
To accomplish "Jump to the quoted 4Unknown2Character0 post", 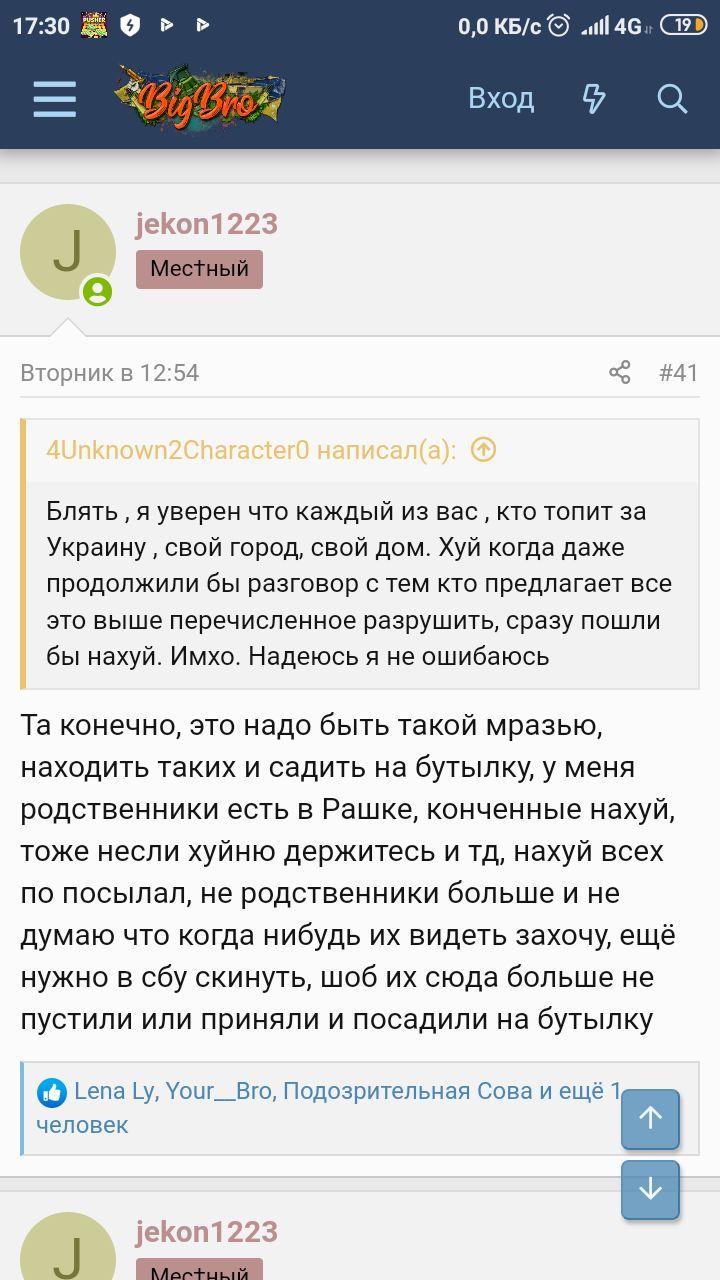I will [x=483, y=450].
